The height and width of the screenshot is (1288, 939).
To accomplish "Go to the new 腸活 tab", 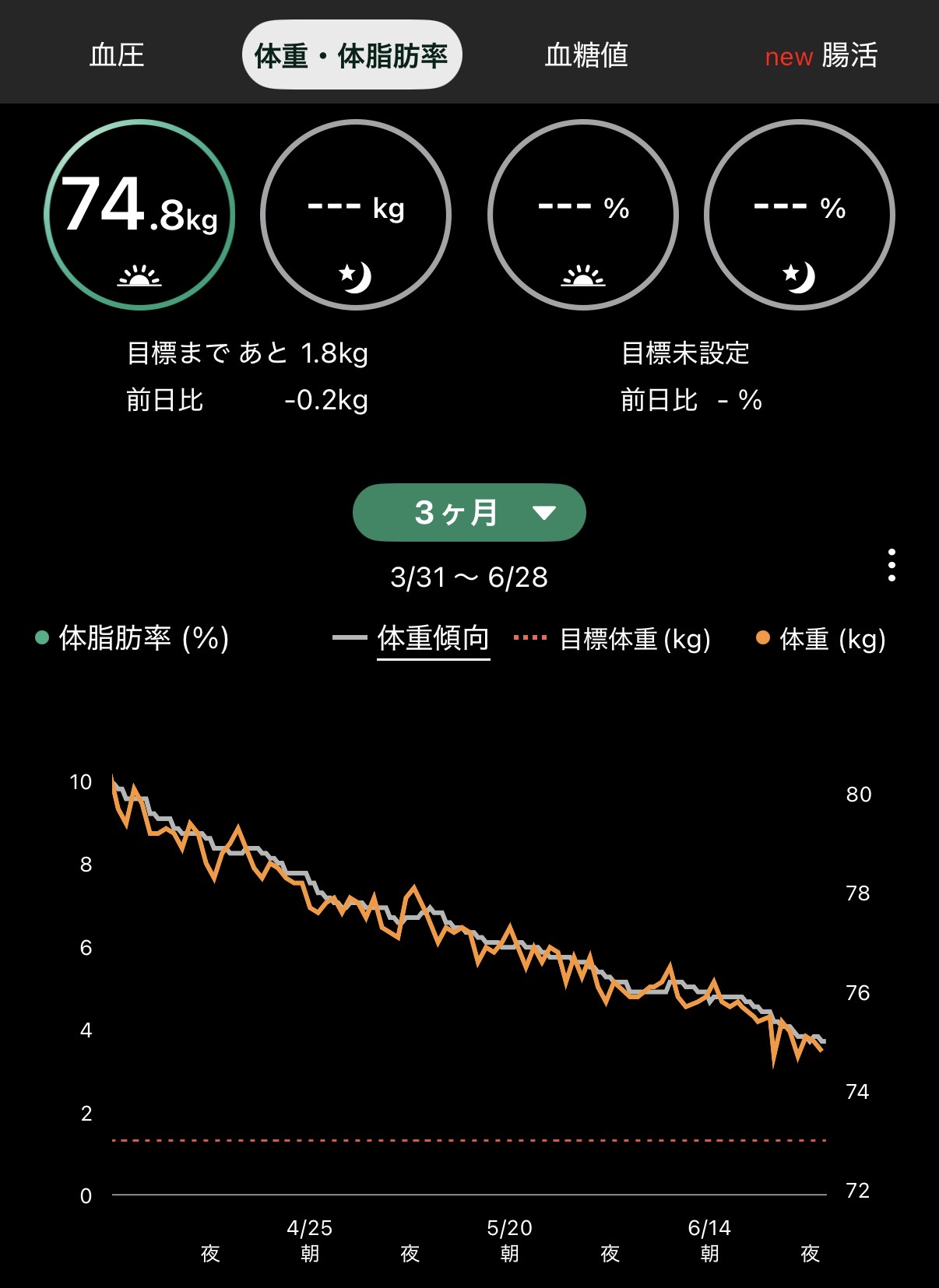I will (821, 55).
